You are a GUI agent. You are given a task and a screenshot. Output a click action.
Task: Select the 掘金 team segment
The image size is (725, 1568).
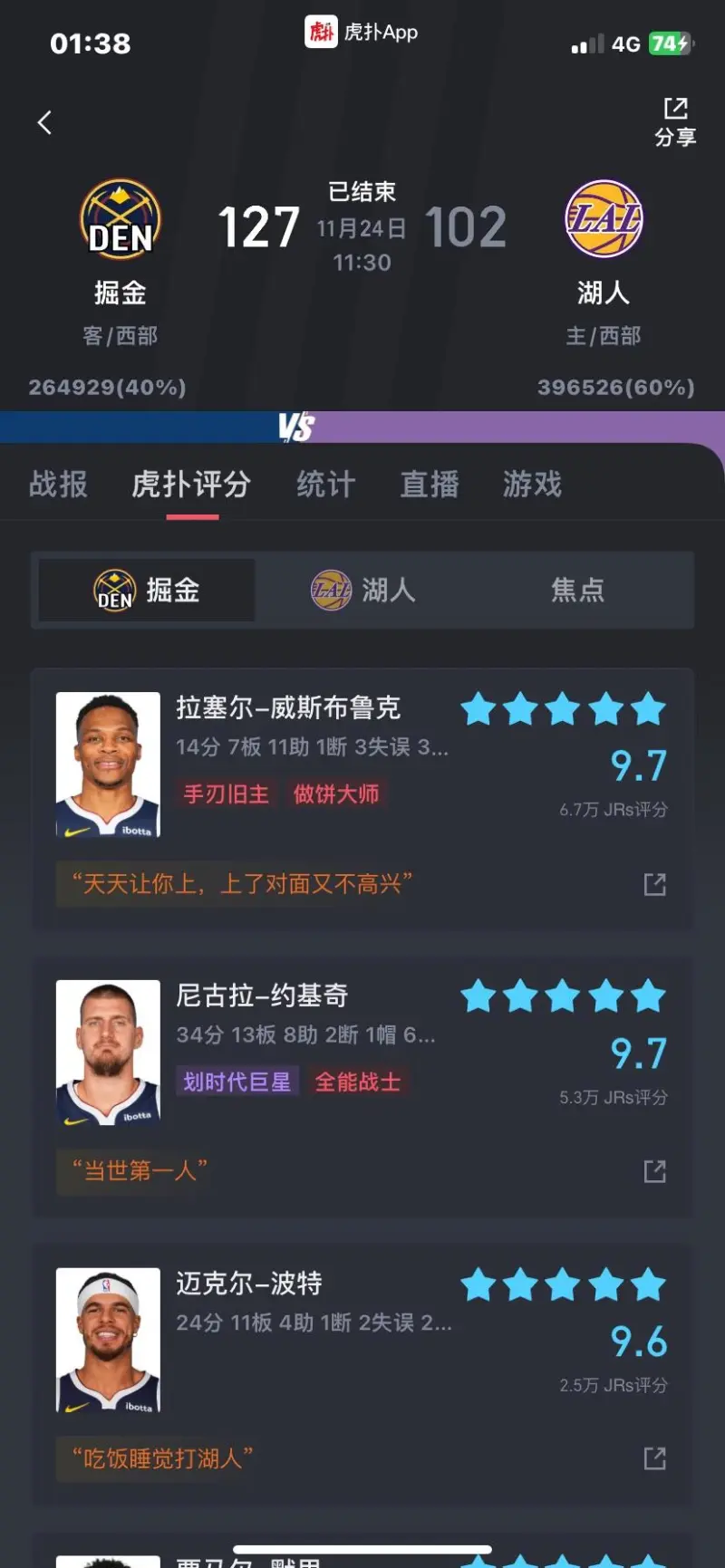tap(147, 591)
